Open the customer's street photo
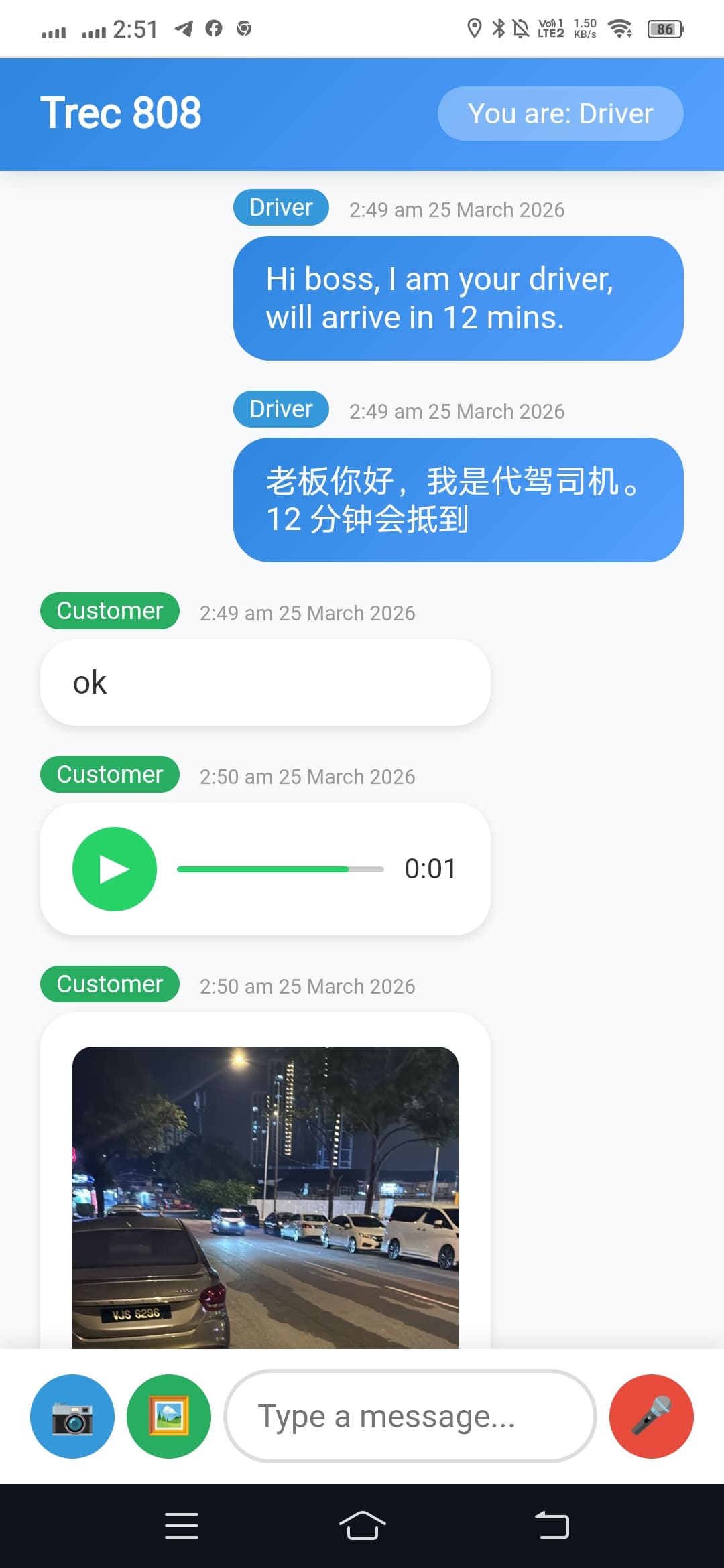 coord(265,1197)
